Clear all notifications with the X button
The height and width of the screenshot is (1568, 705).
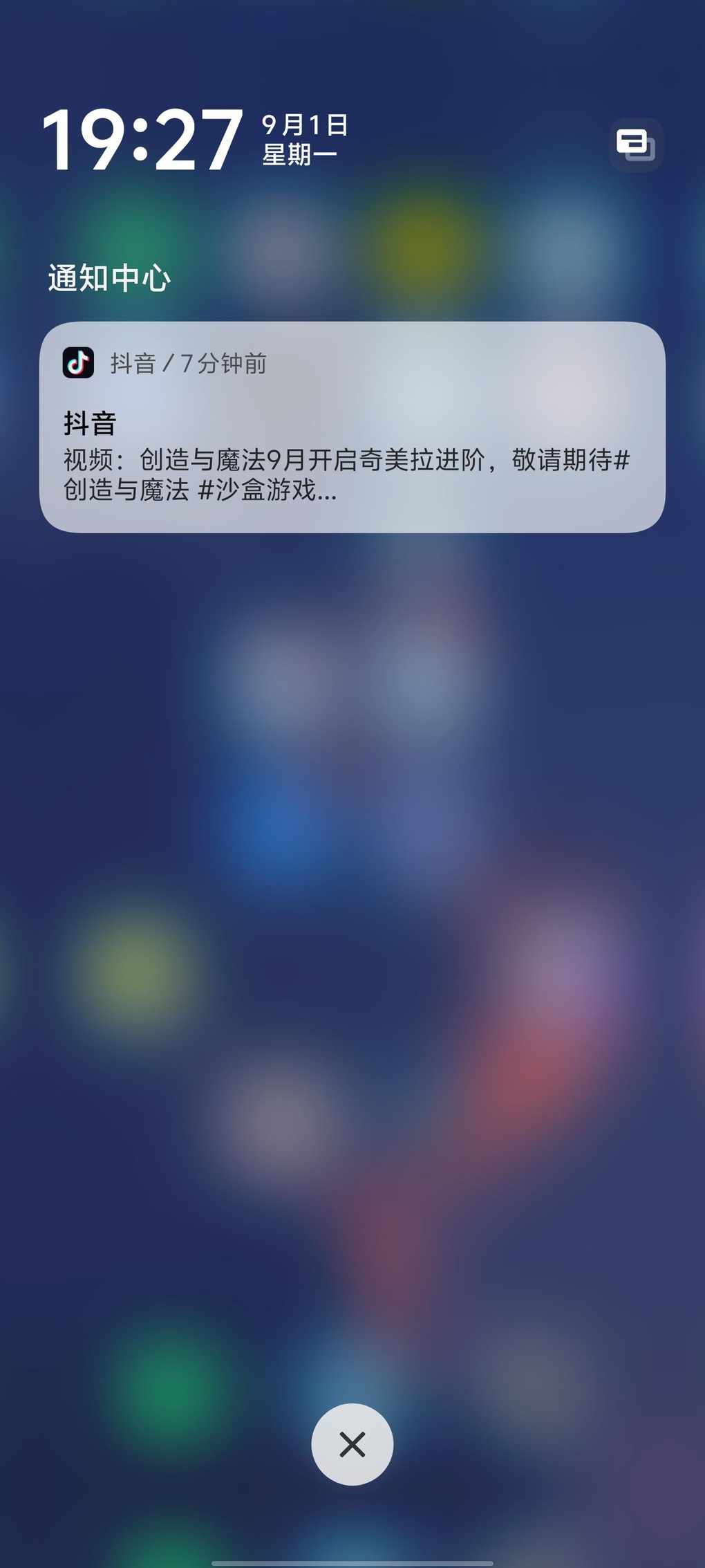352,1444
